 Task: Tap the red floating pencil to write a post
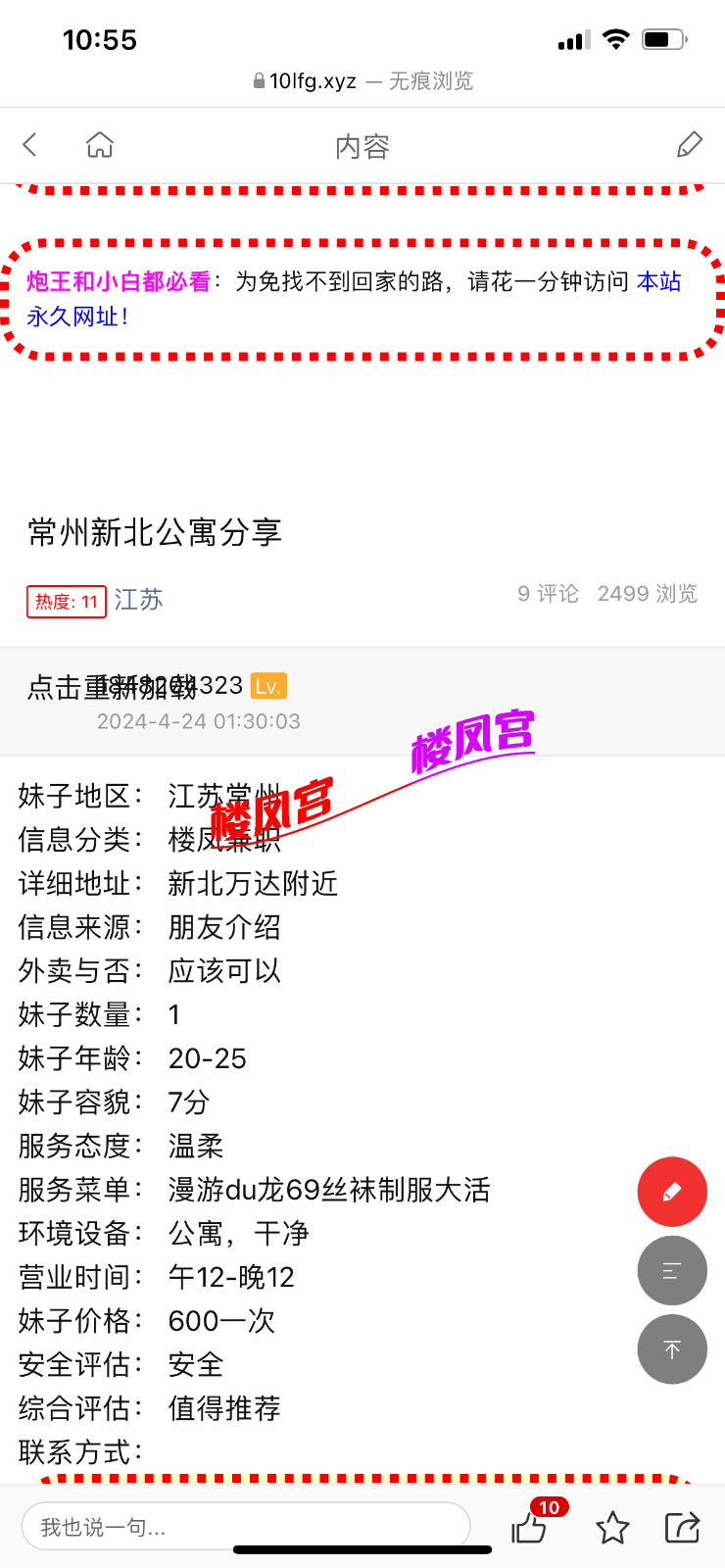coord(672,1192)
